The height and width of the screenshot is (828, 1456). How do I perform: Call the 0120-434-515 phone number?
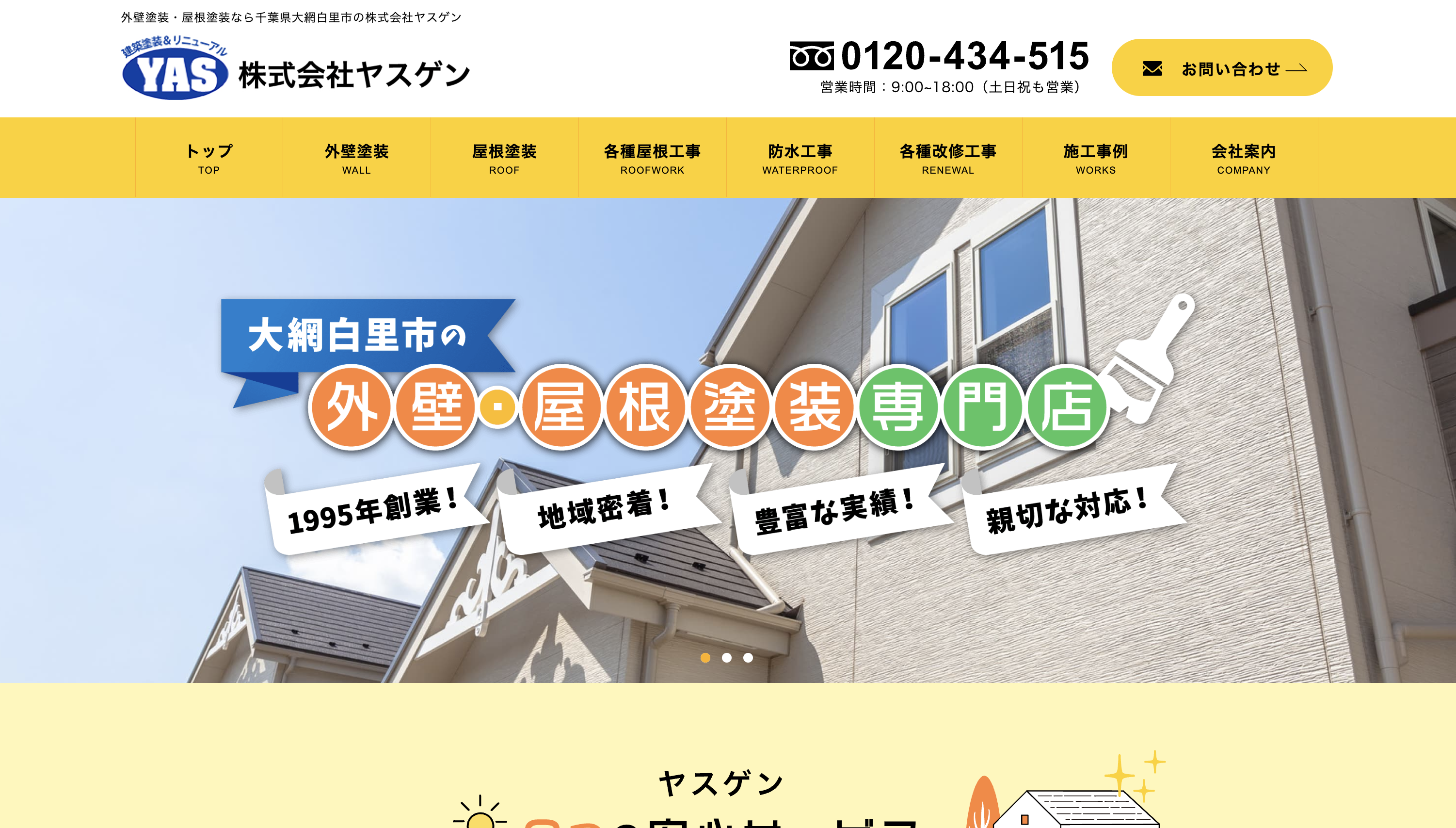click(x=939, y=56)
